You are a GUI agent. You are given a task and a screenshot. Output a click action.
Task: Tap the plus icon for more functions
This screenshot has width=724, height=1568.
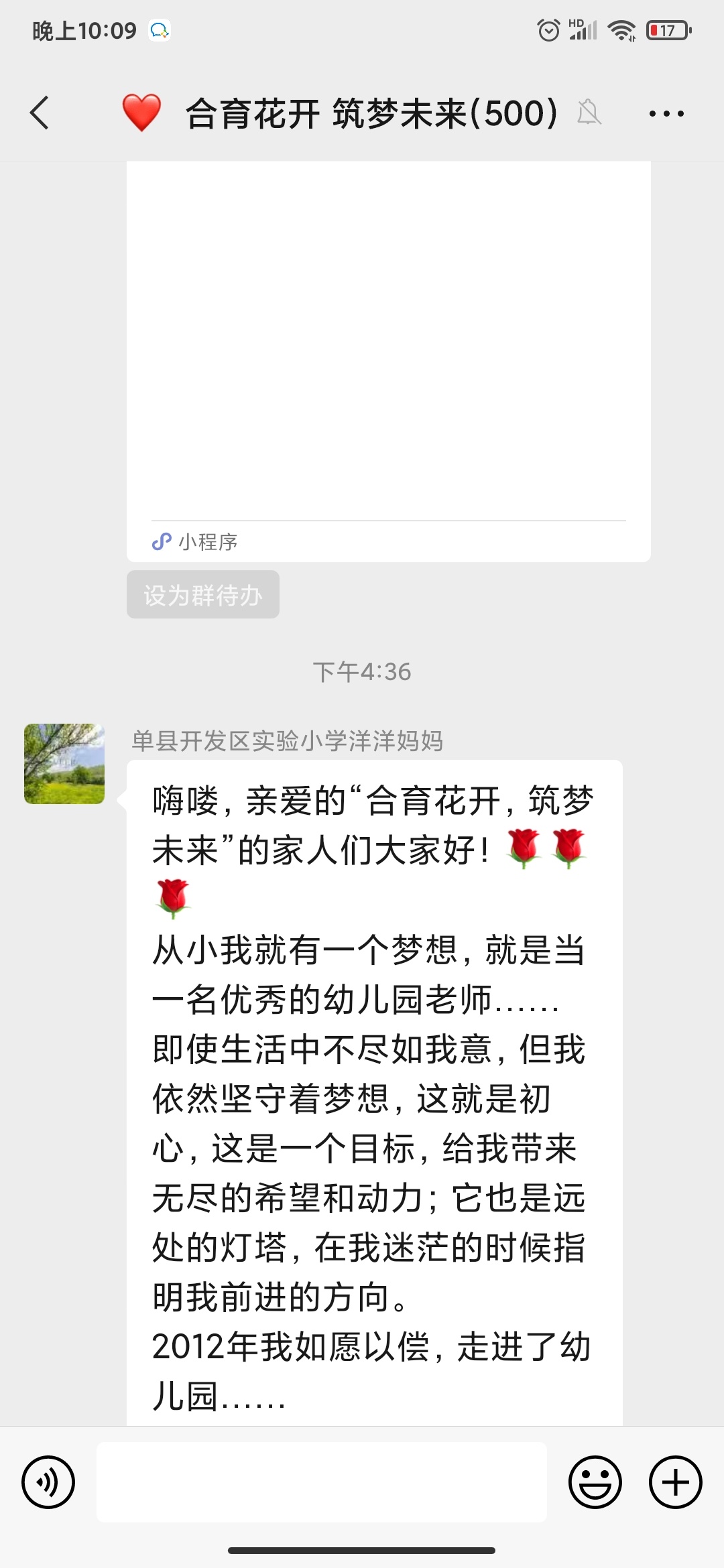(x=674, y=1482)
